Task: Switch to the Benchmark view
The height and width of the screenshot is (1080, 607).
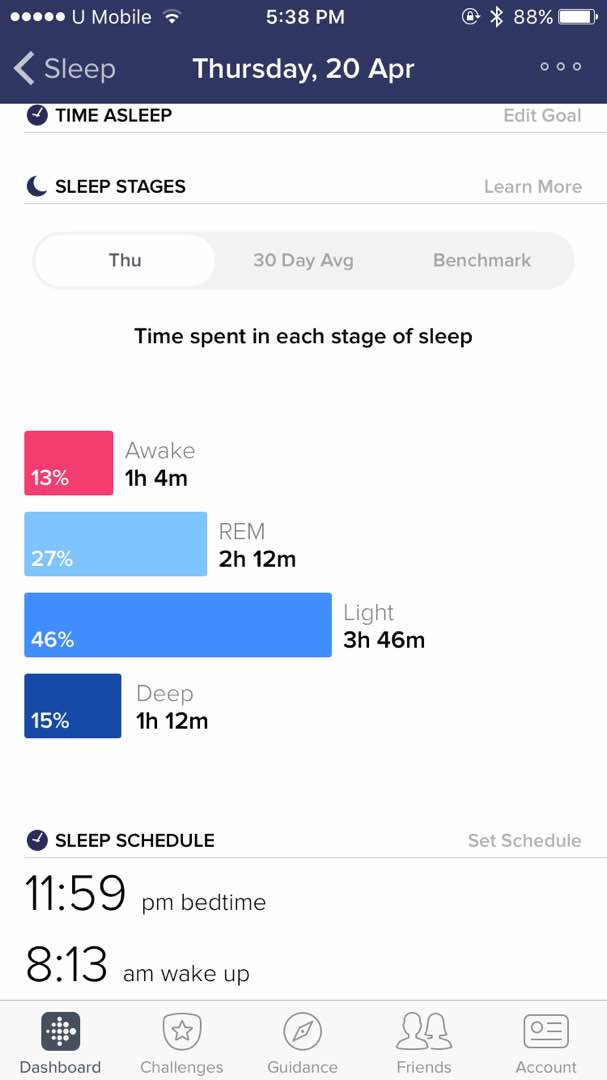Action: (482, 260)
